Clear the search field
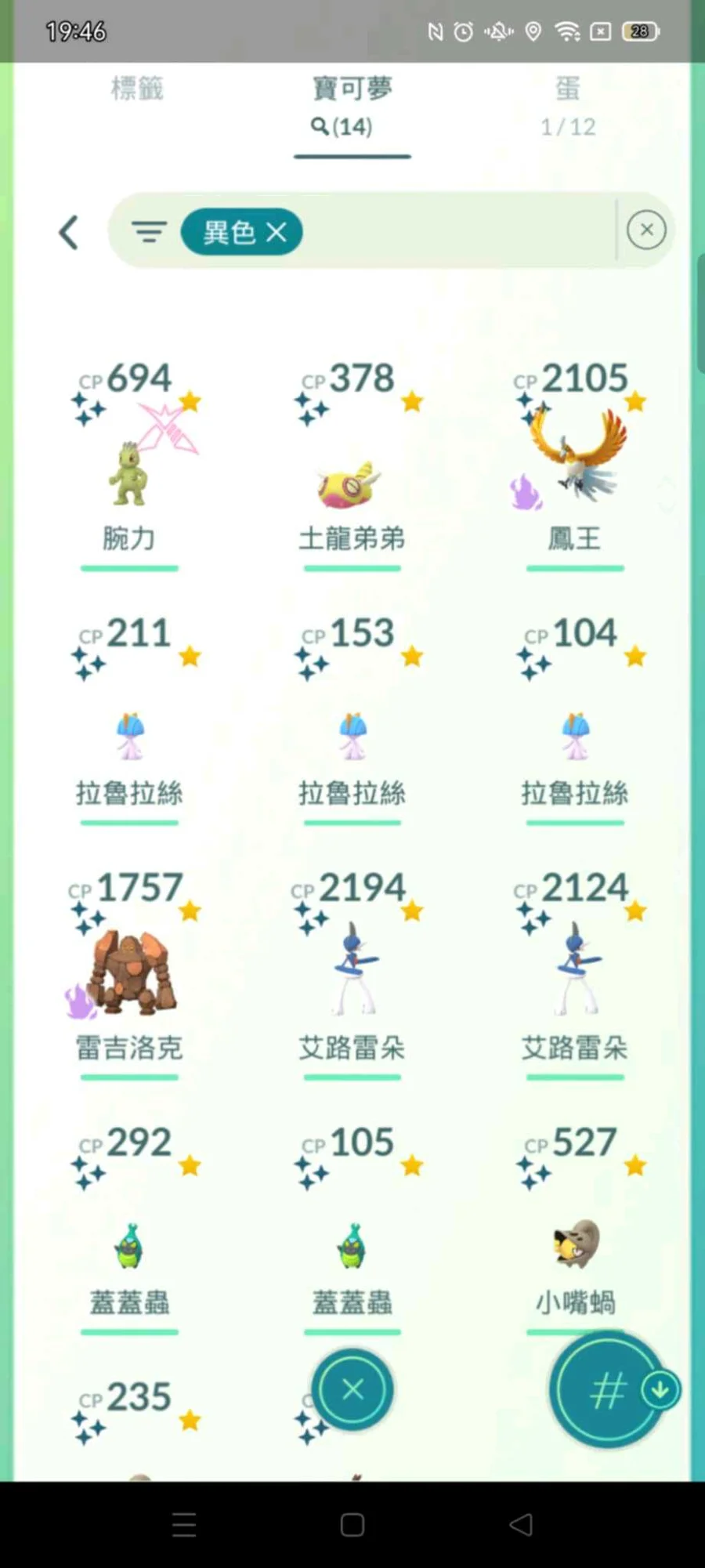The image size is (705, 1568). (x=646, y=230)
